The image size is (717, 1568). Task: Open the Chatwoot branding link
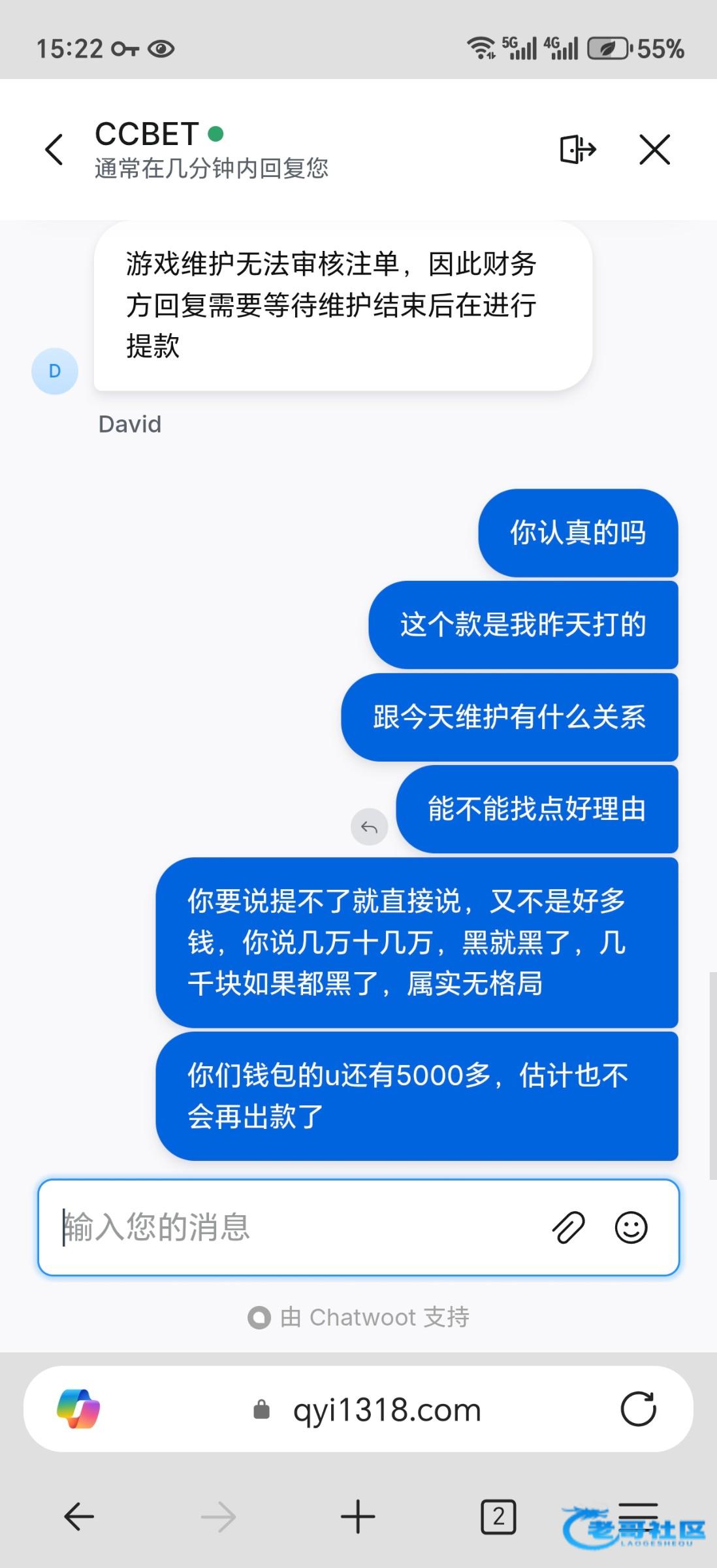[359, 1317]
